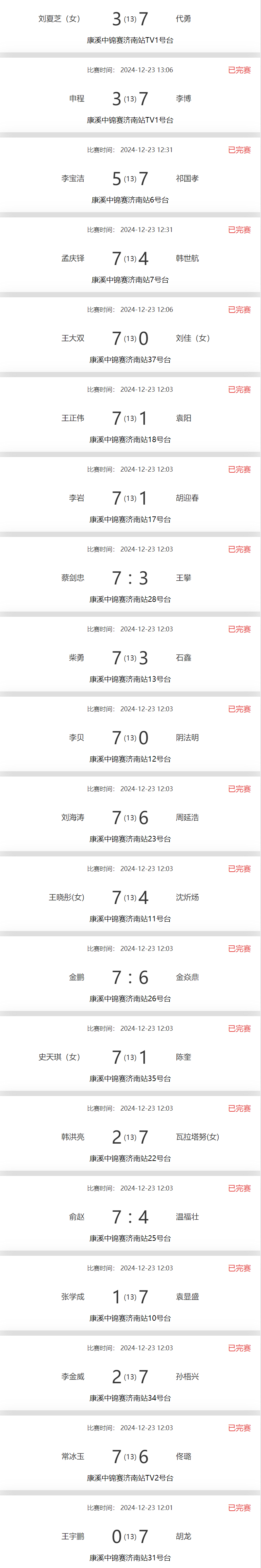The height and width of the screenshot is (1568, 261).
Task: Open the match 柴勇 vs 石鑫
Action: 130,657
